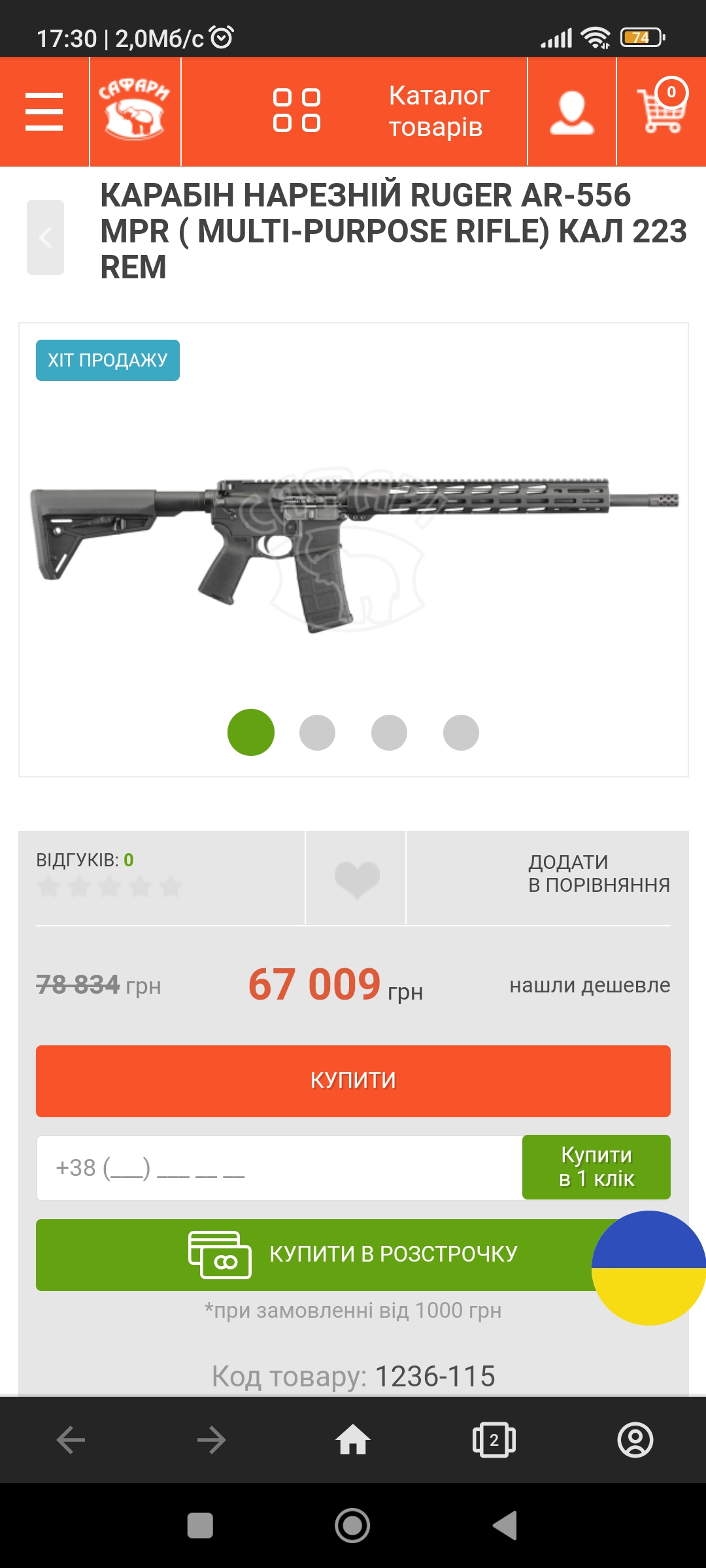The width and height of the screenshot is (706, 1568).
Task: Tap the Сафарі logo to go home
Action: click(x=135, y=111)
